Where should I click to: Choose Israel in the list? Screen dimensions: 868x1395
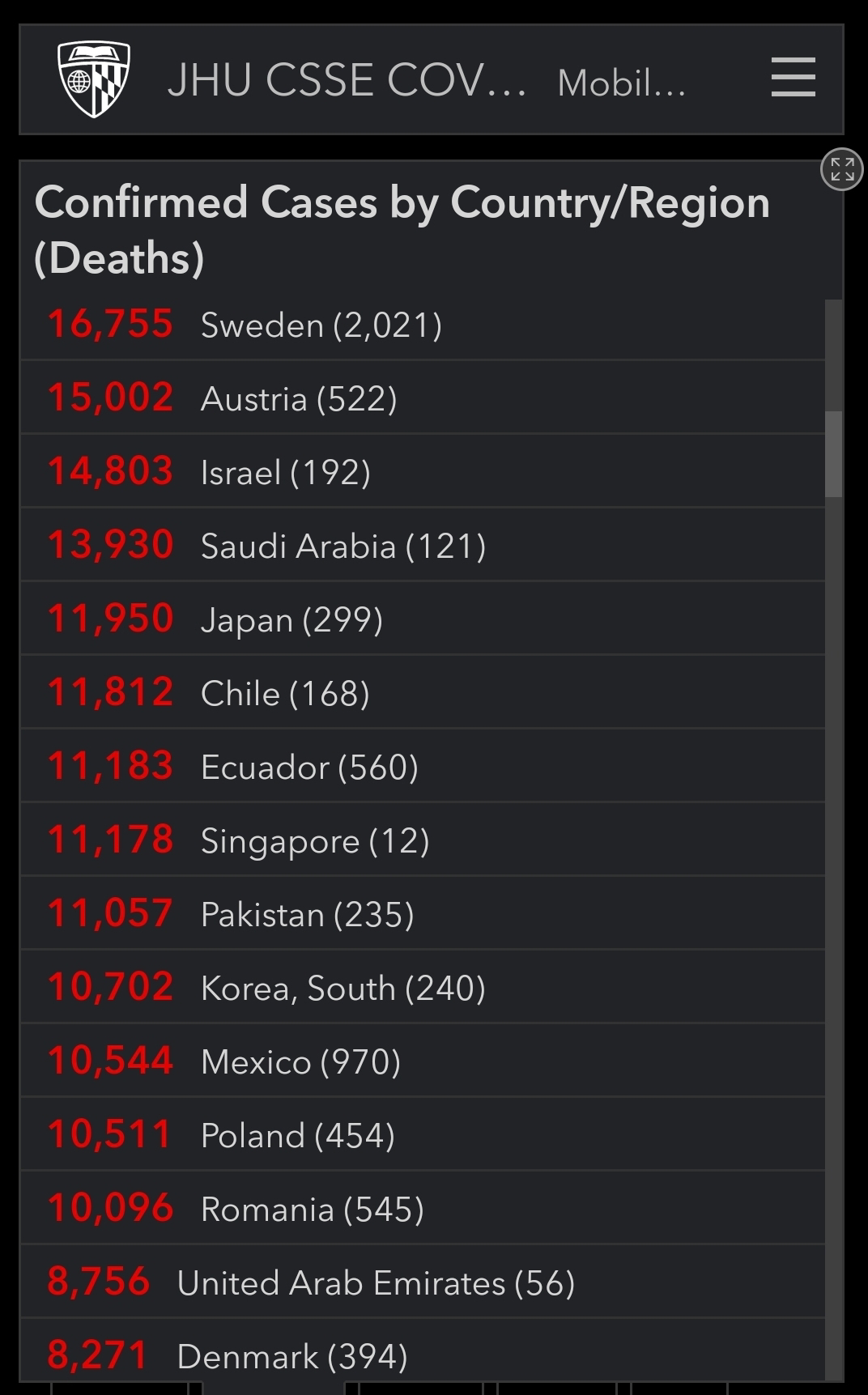pyautogui.click(x=423, y=471)
